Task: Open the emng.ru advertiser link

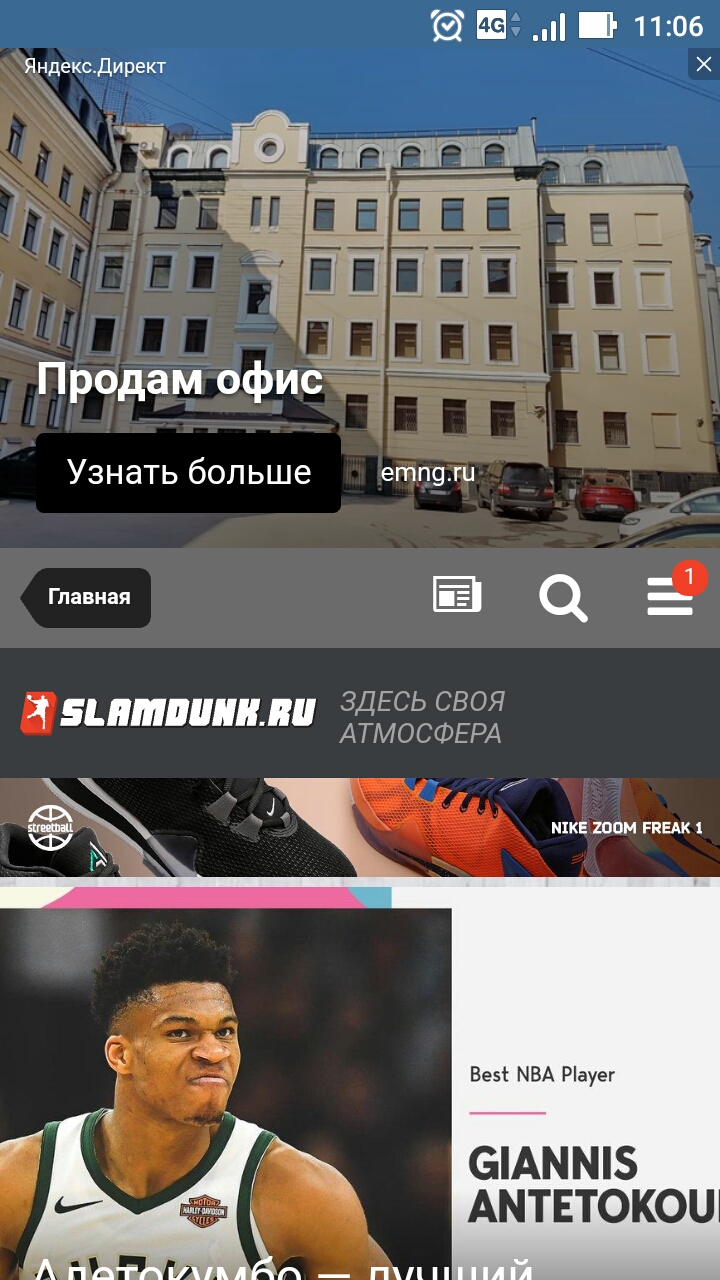Action: point(427,472)
